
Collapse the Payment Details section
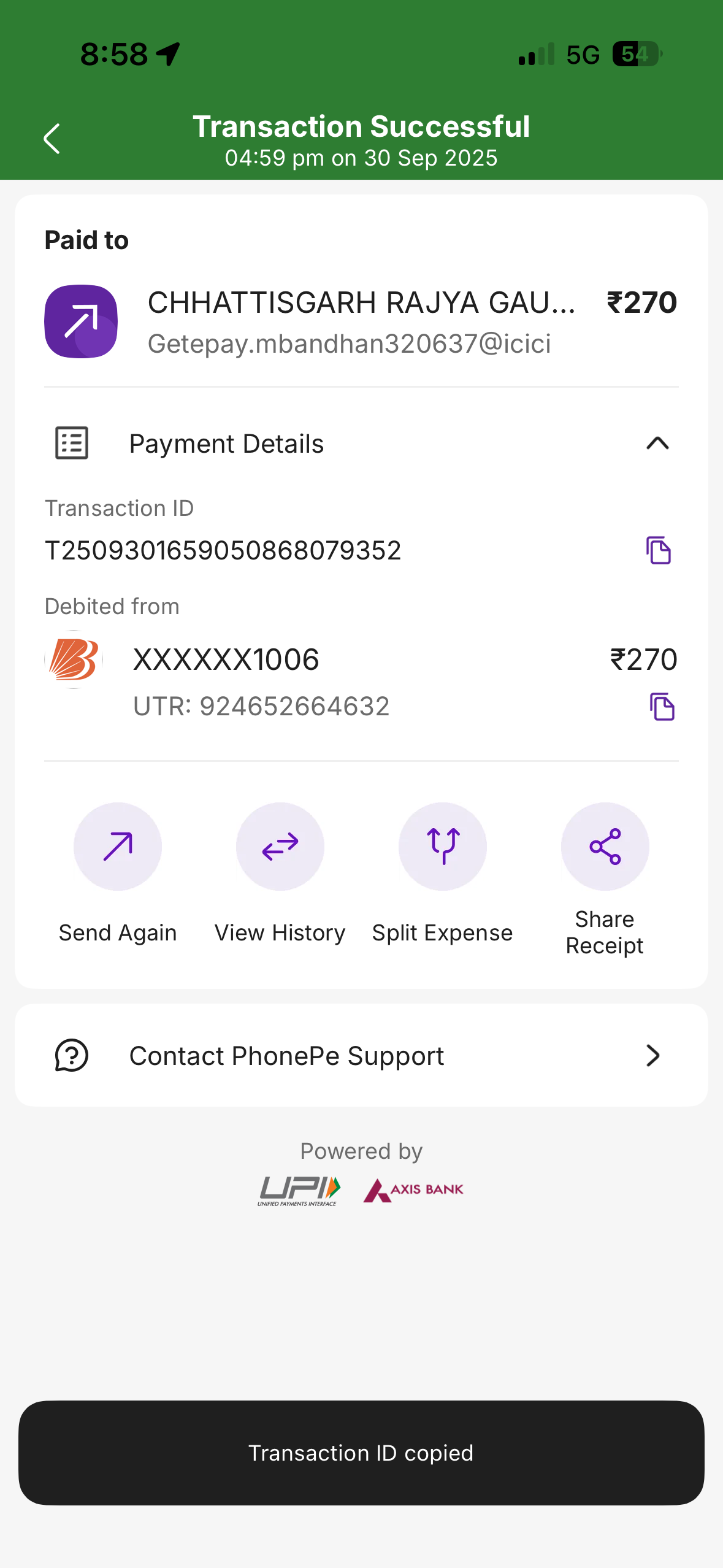657,443
